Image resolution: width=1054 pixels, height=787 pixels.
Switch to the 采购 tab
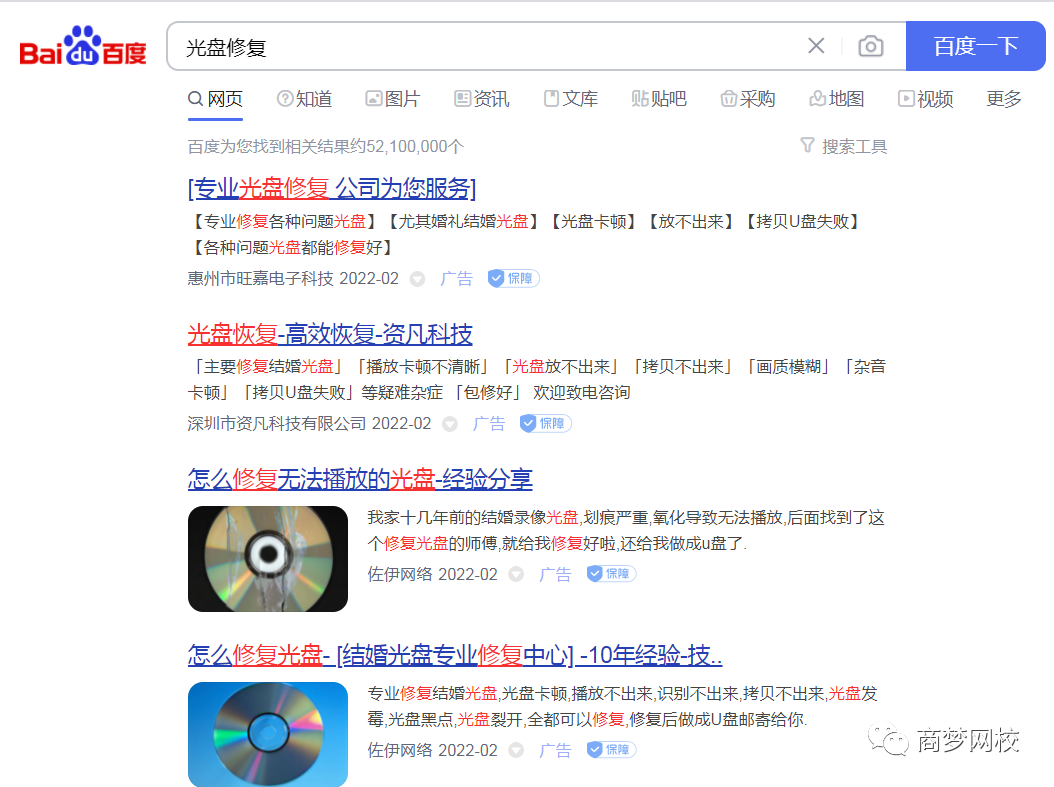pyautogui.click(x=747, y=99)
